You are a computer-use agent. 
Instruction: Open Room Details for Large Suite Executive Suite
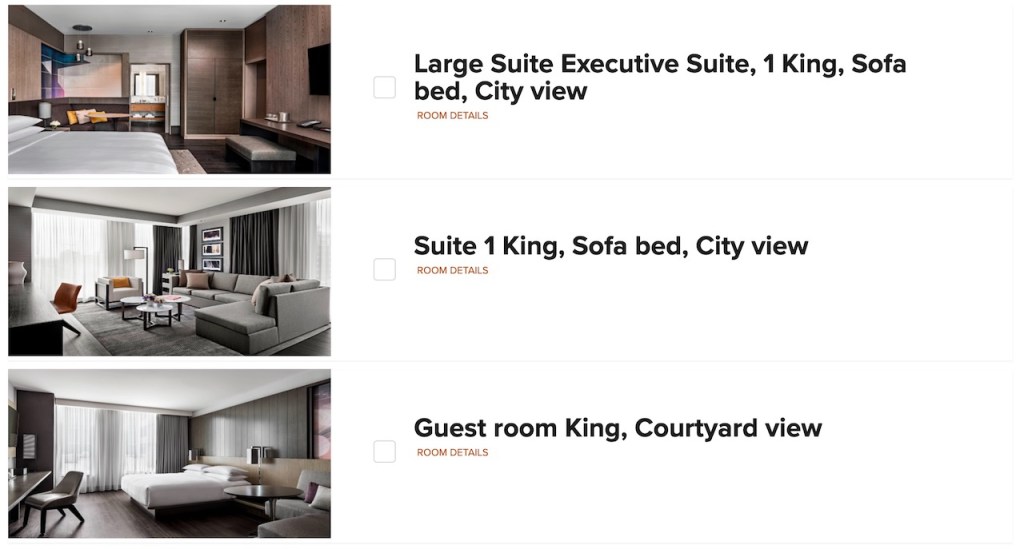coord(452,116)
